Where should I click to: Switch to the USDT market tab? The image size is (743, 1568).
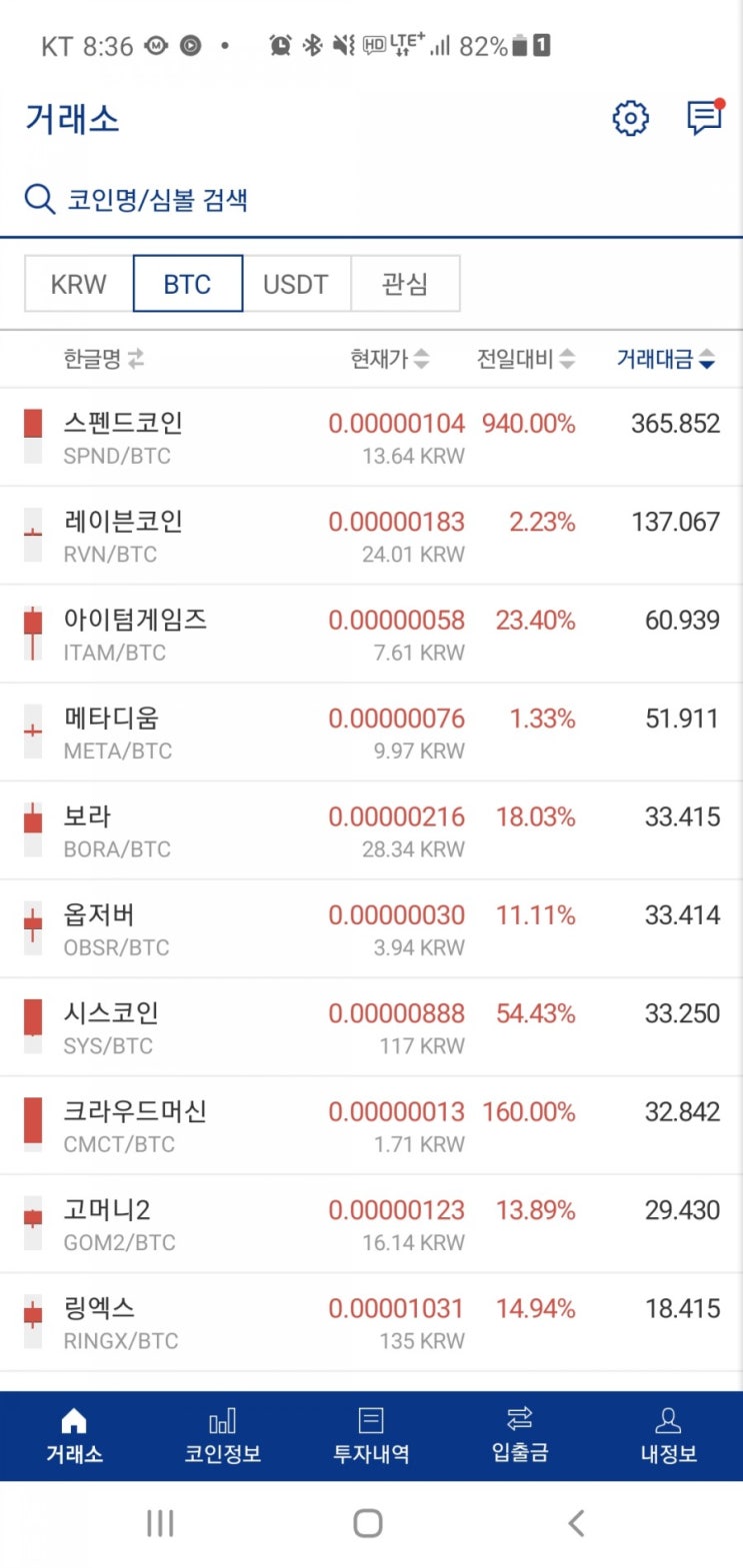(x=296, y=283)
